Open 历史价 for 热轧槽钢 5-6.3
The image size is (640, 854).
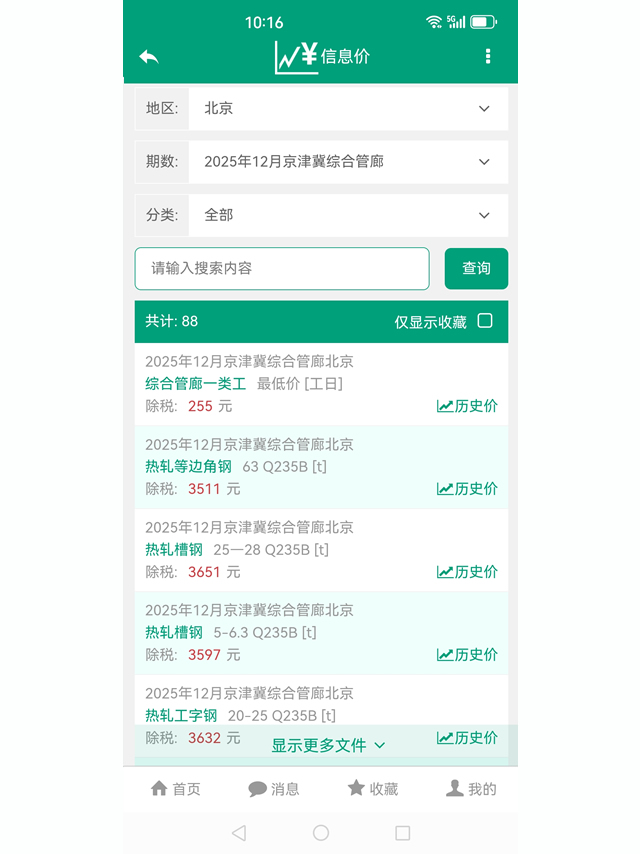tap(467, 655)
